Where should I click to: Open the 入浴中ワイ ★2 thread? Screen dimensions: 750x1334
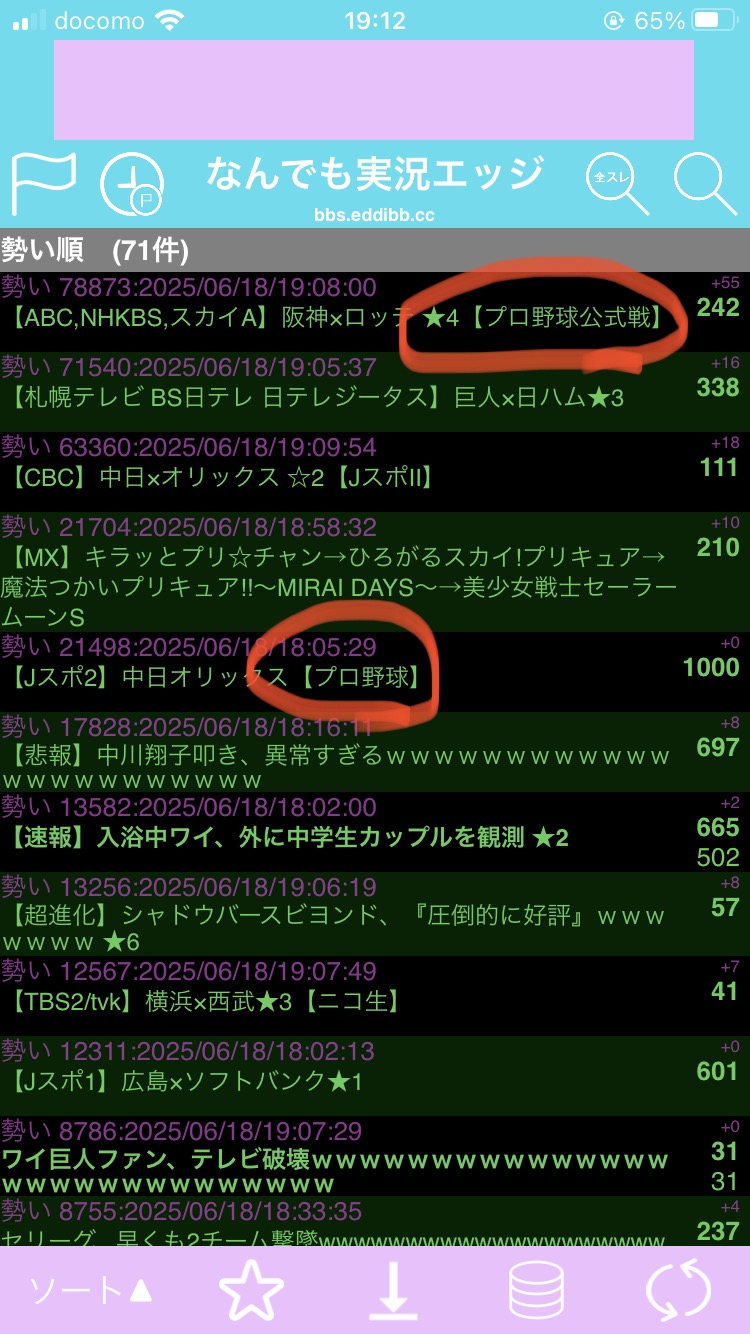pyautogui.click(x=375, y=832)
